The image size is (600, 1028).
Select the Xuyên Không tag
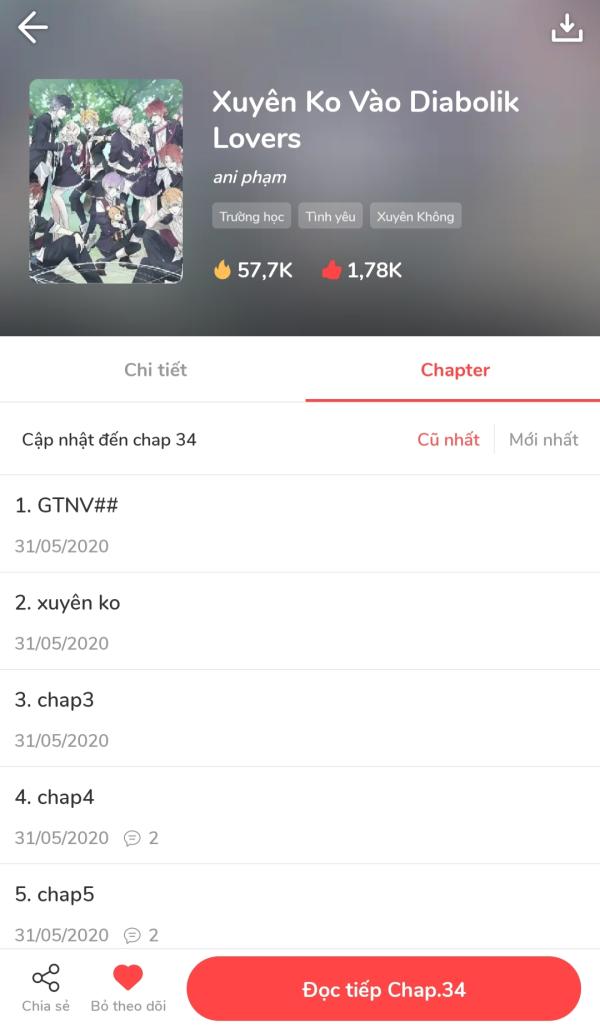pos(416,216)
